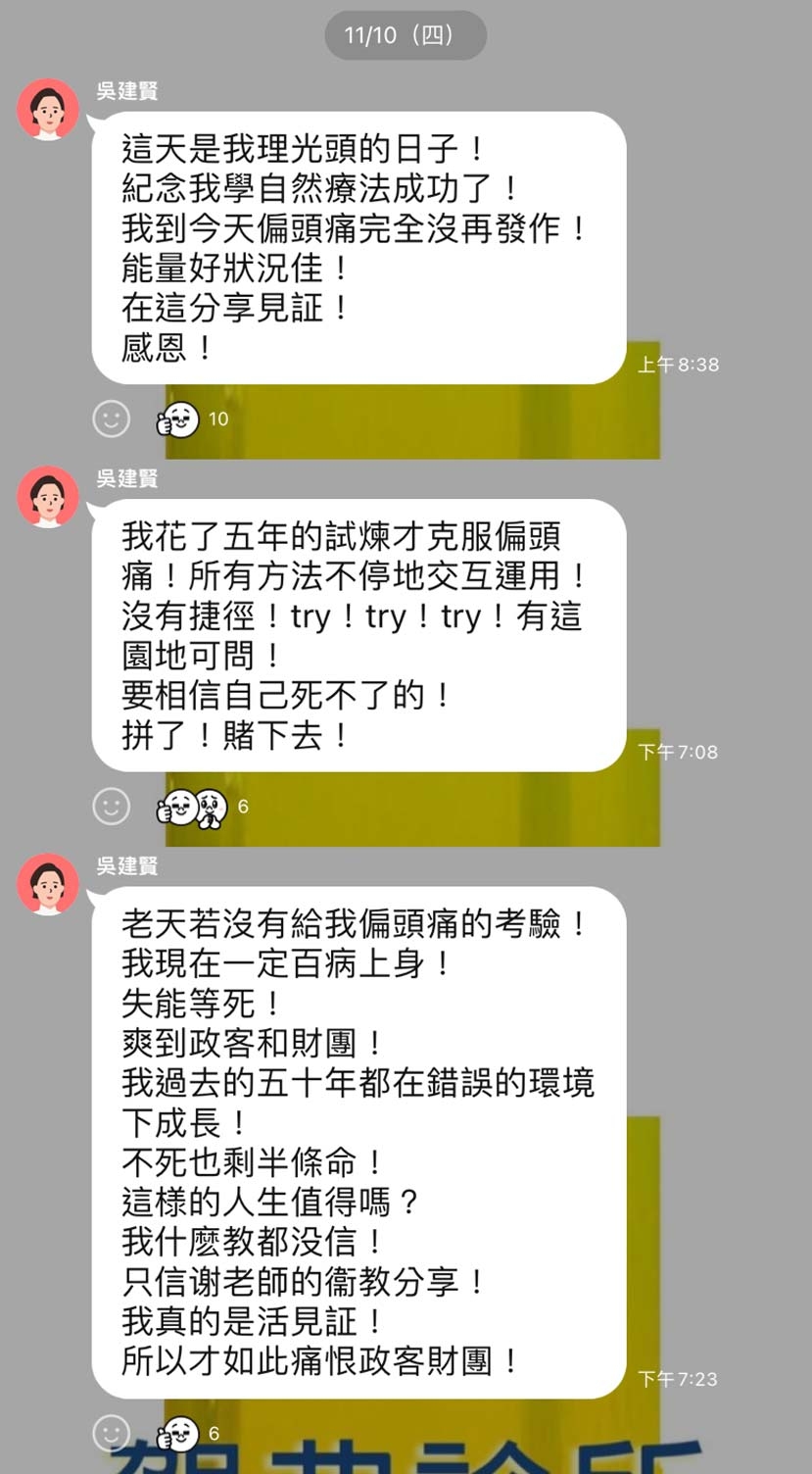Viewport: 812px width, 1474px height.
Task: Add a reaction to the 下午7:23 message
Action: [x=112, y=1434]
